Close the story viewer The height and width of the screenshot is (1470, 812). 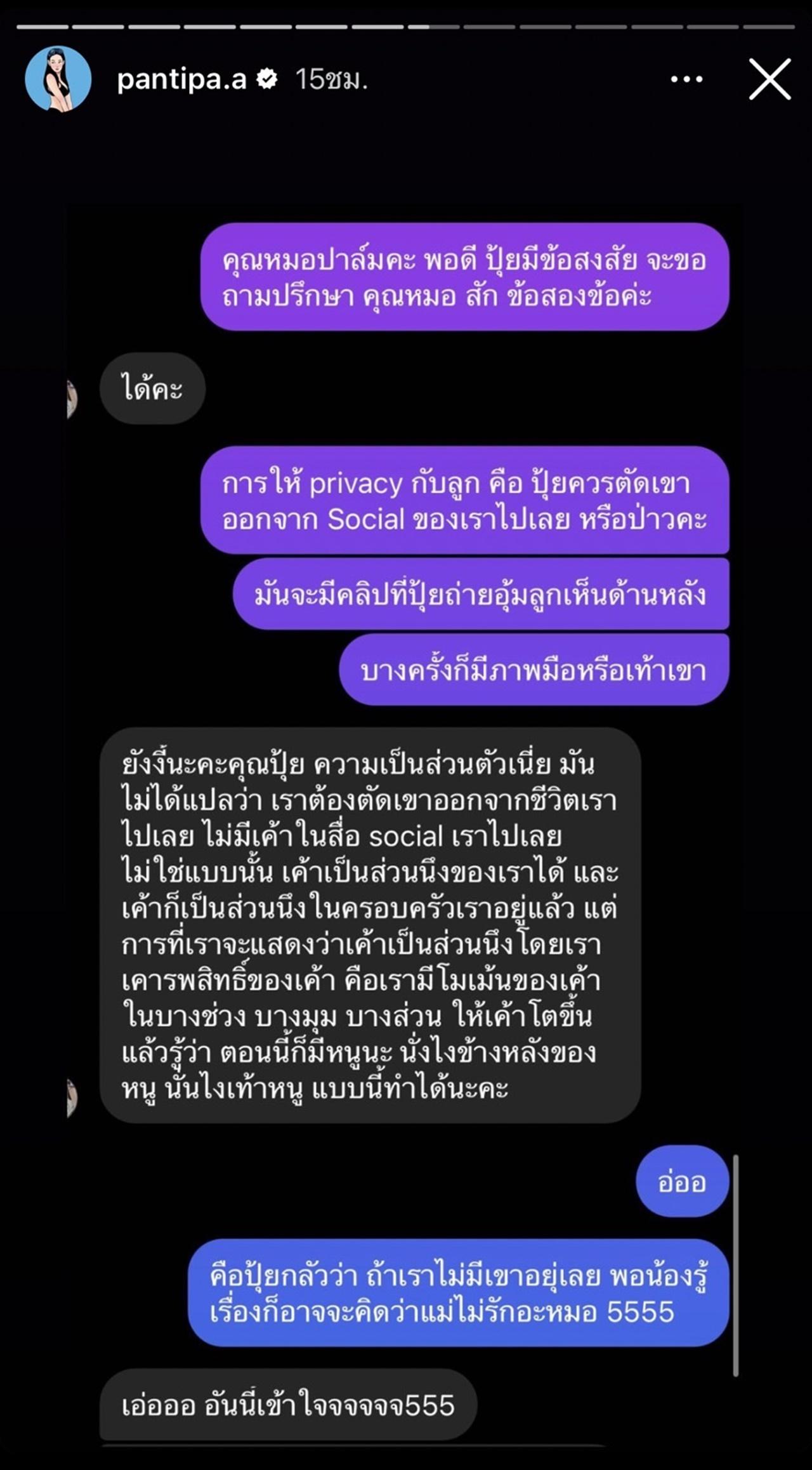769,79
